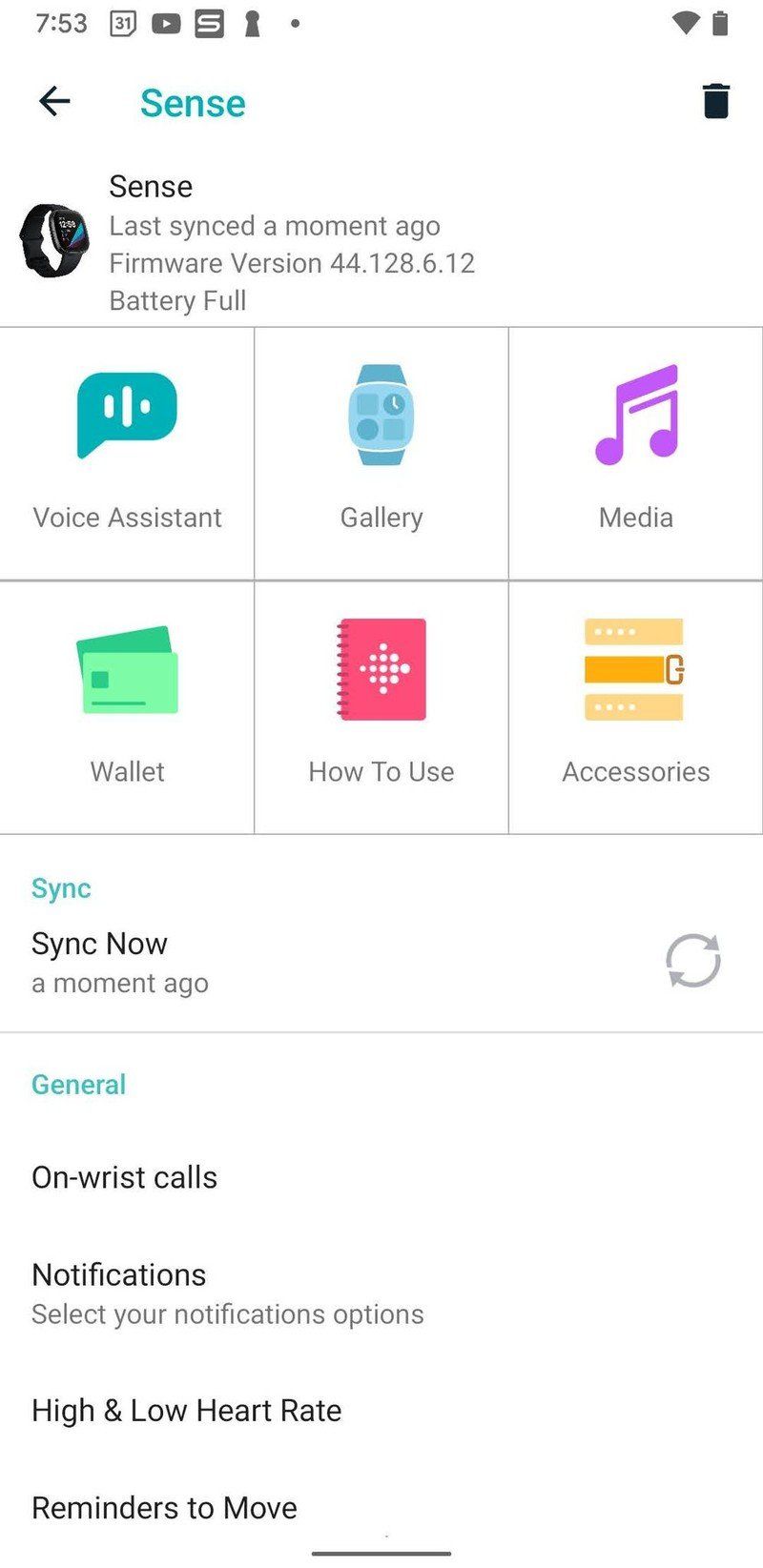763x1568 pixels.
Task: Tap the trash icon to remove device
Action: pos(715,102)
